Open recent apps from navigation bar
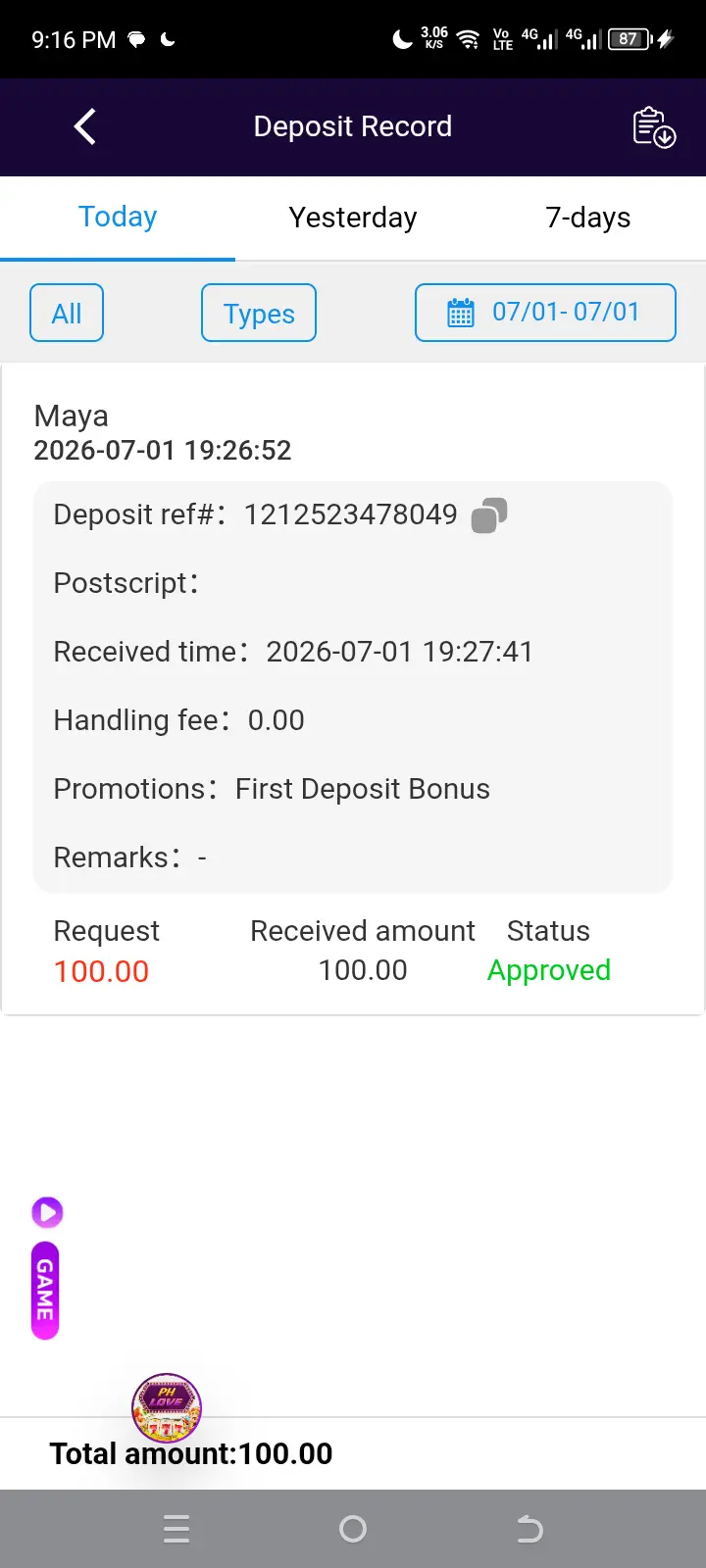This screenshot has width=706, height=1568. tap(176, 1529)
